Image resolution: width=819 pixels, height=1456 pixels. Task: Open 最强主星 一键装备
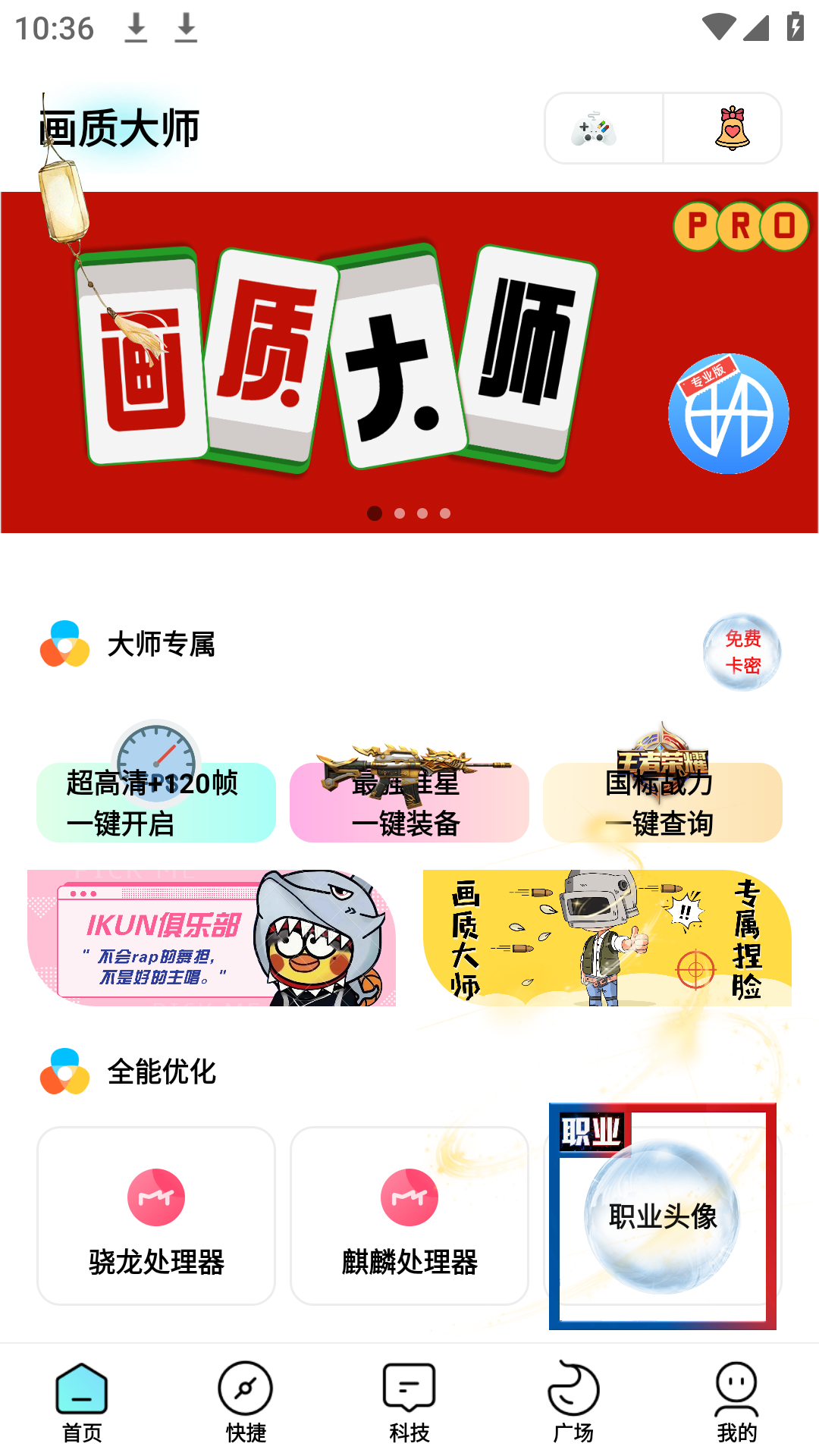pos(409,802)
